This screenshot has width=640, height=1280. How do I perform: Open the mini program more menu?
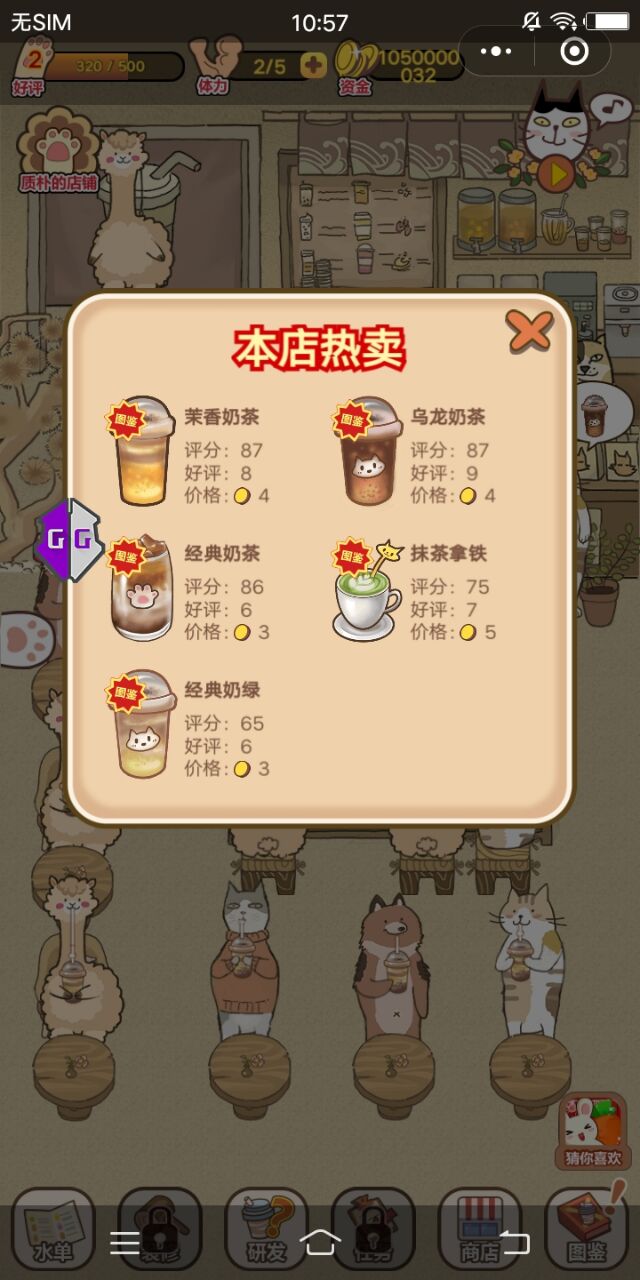pyautogui.click(x=496, y=51)
